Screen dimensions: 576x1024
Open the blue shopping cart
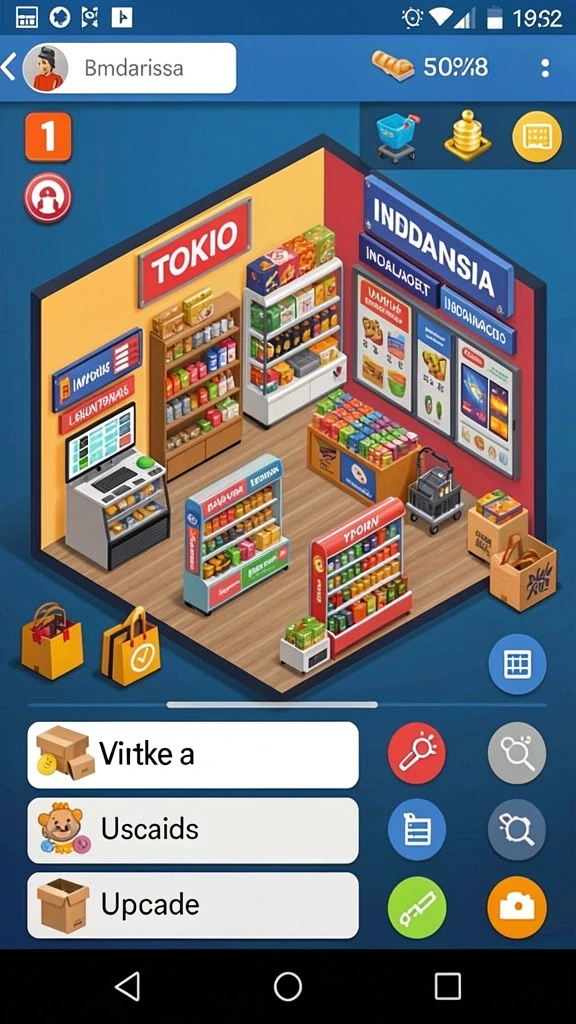(x=398, y=137)
